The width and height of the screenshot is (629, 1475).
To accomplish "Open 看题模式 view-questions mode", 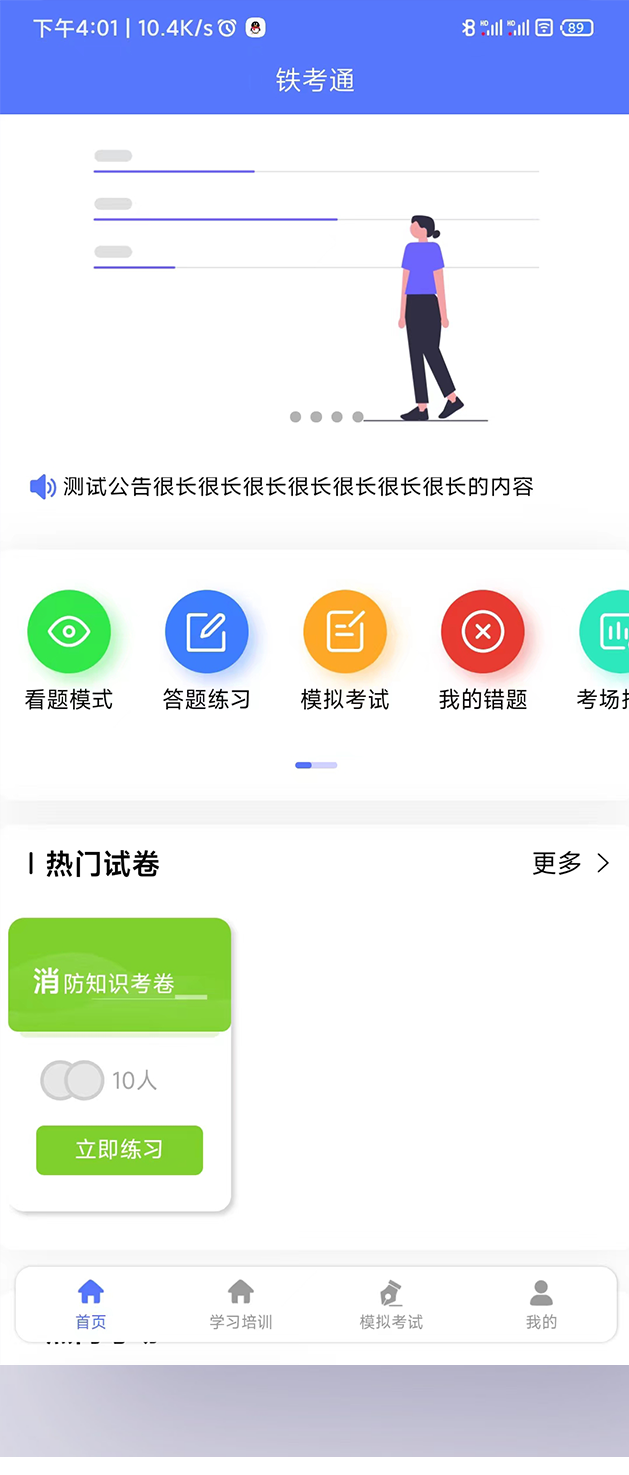I will tap(68, 632).
